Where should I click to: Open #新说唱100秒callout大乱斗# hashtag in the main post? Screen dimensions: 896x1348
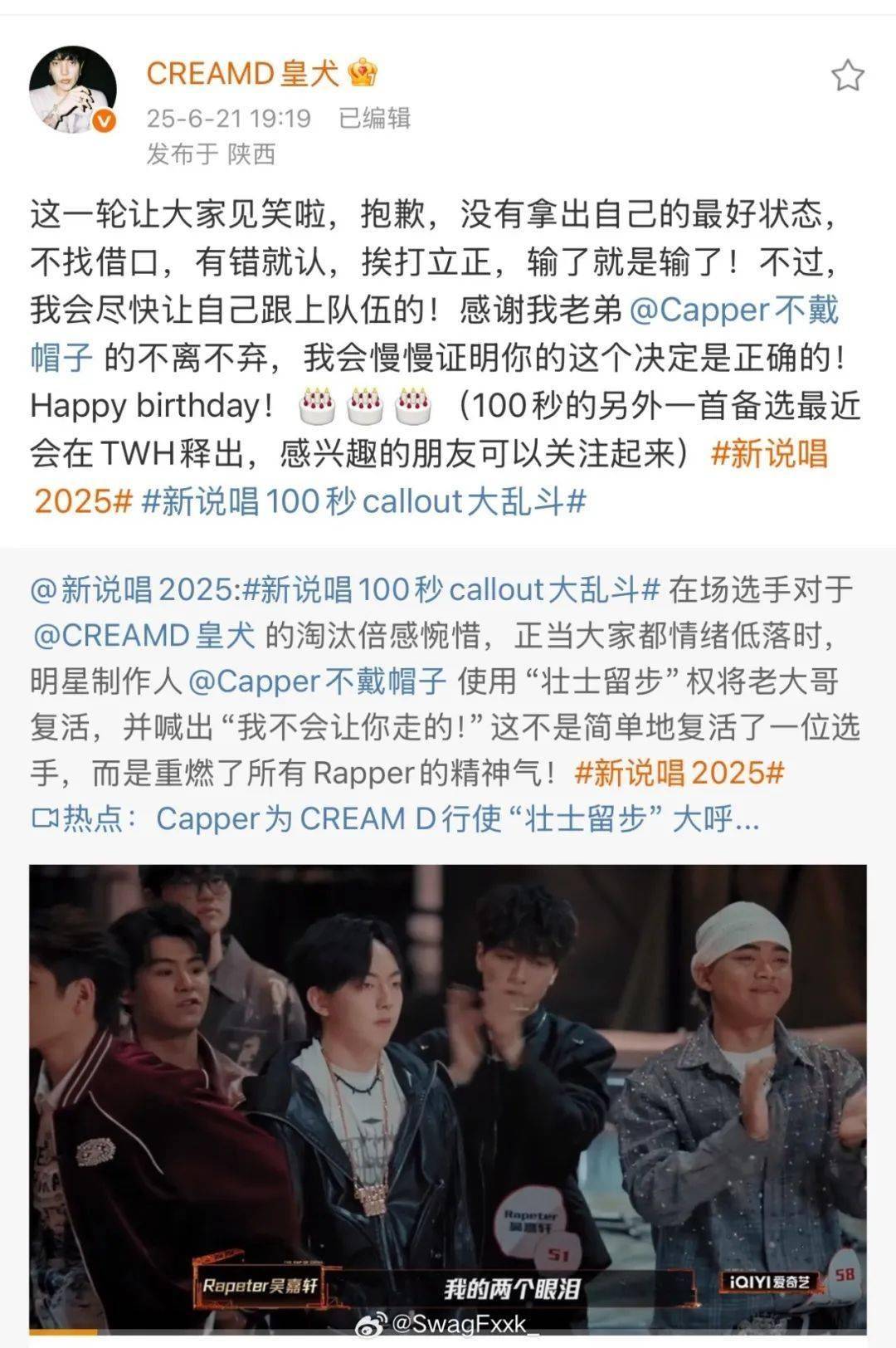[365, 501]
